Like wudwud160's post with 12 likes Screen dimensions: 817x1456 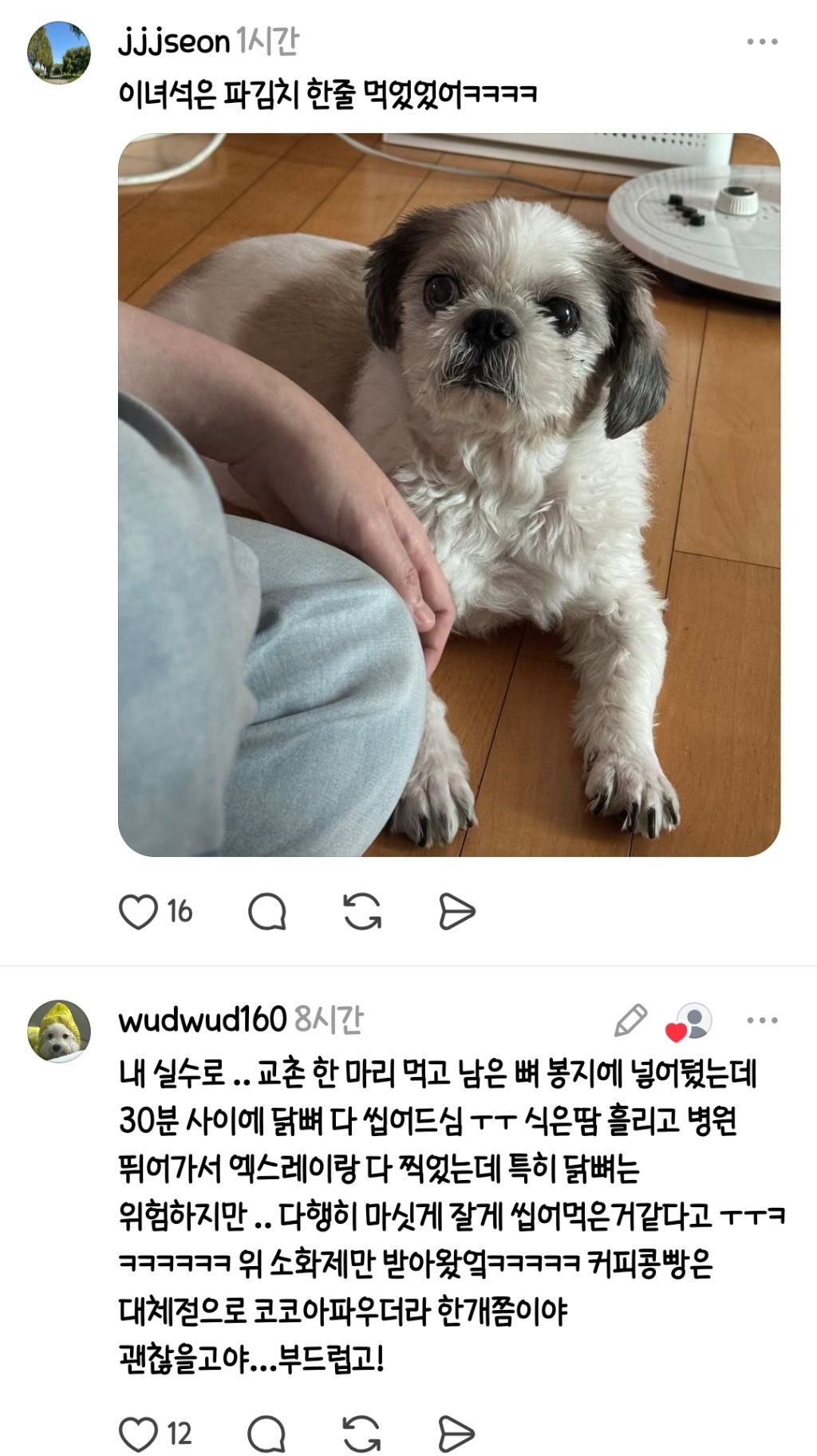point(138,1434)
